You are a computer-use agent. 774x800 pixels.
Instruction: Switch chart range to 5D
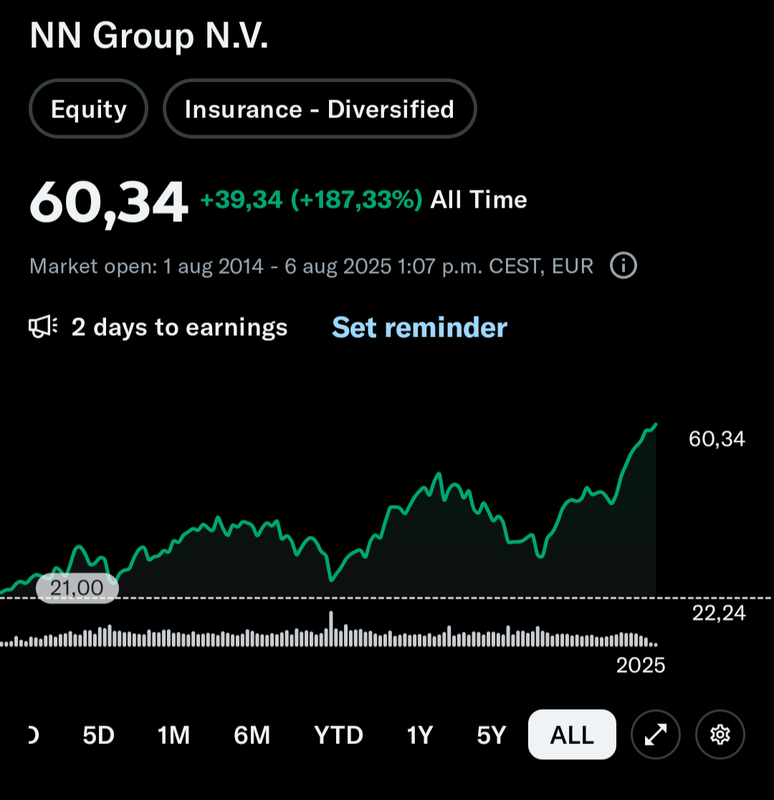point(98,736)
